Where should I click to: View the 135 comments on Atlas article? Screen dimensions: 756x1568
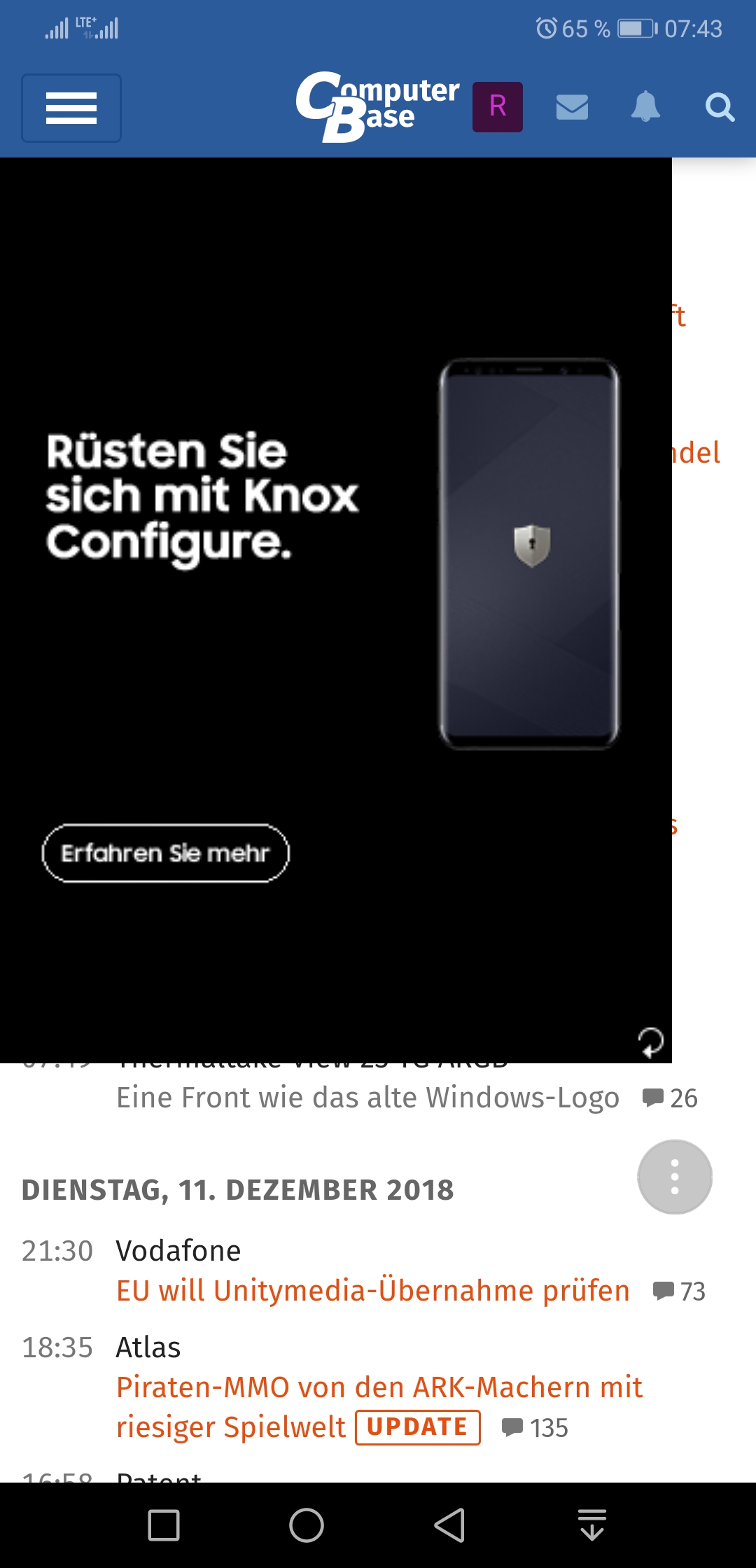pos(535,1427)
